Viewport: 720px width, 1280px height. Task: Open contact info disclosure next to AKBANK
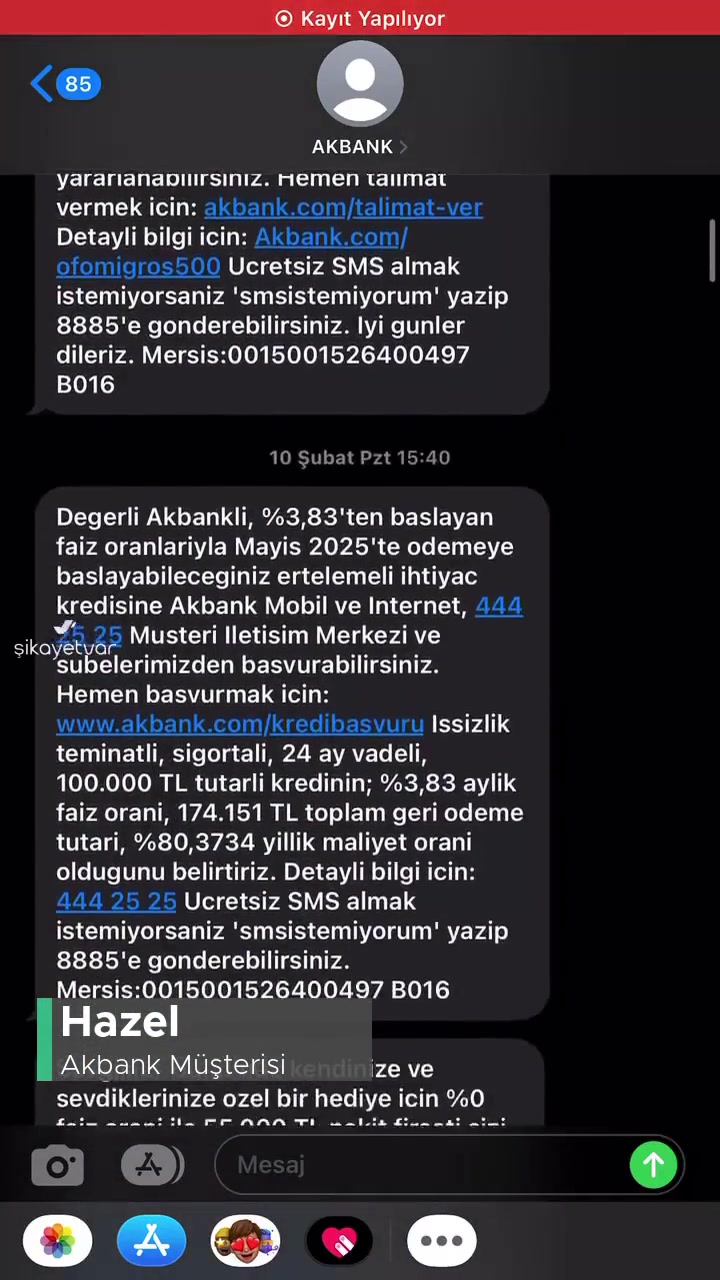pos(403,146)
